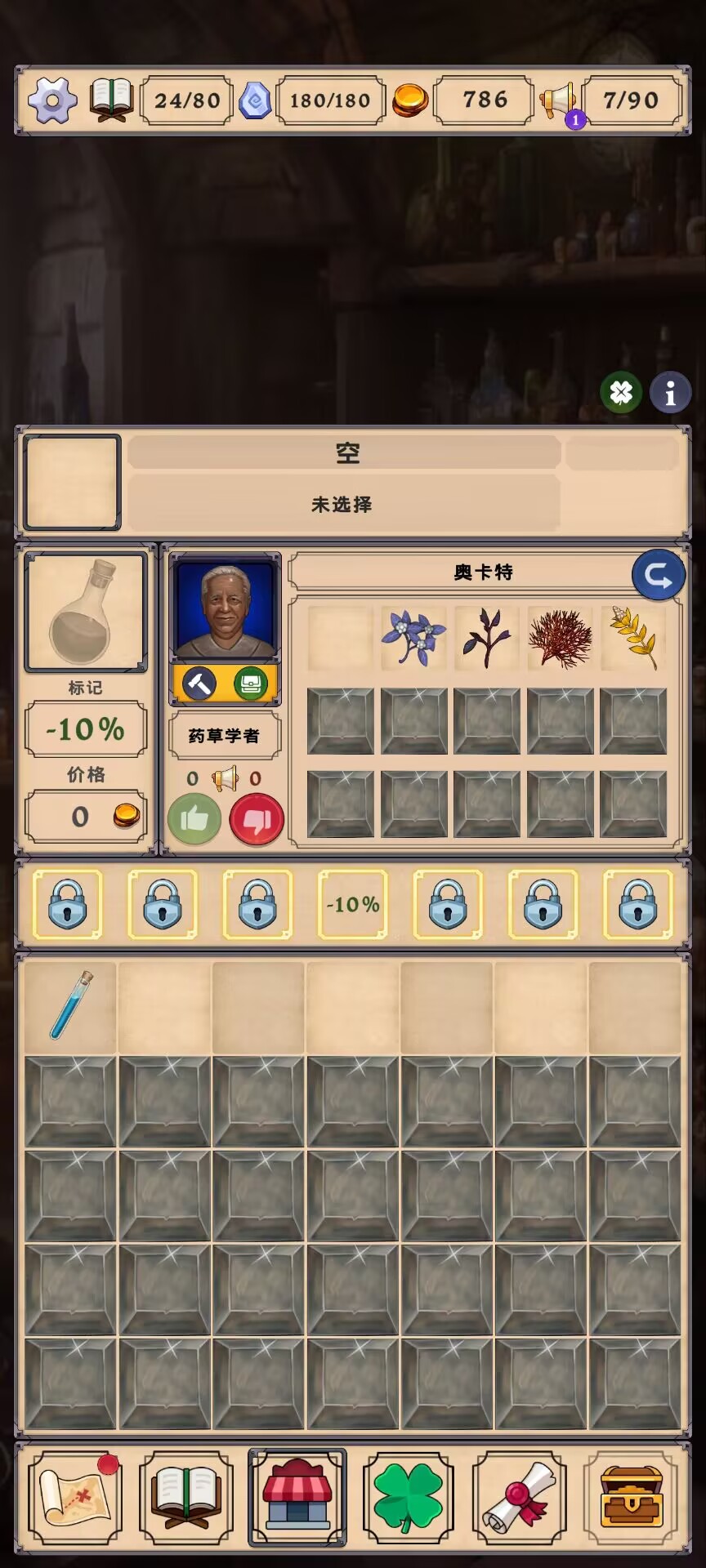Tap the blue swap customer arrow
The width and height of the screenshot is (706, 1568).
(658, 576)
